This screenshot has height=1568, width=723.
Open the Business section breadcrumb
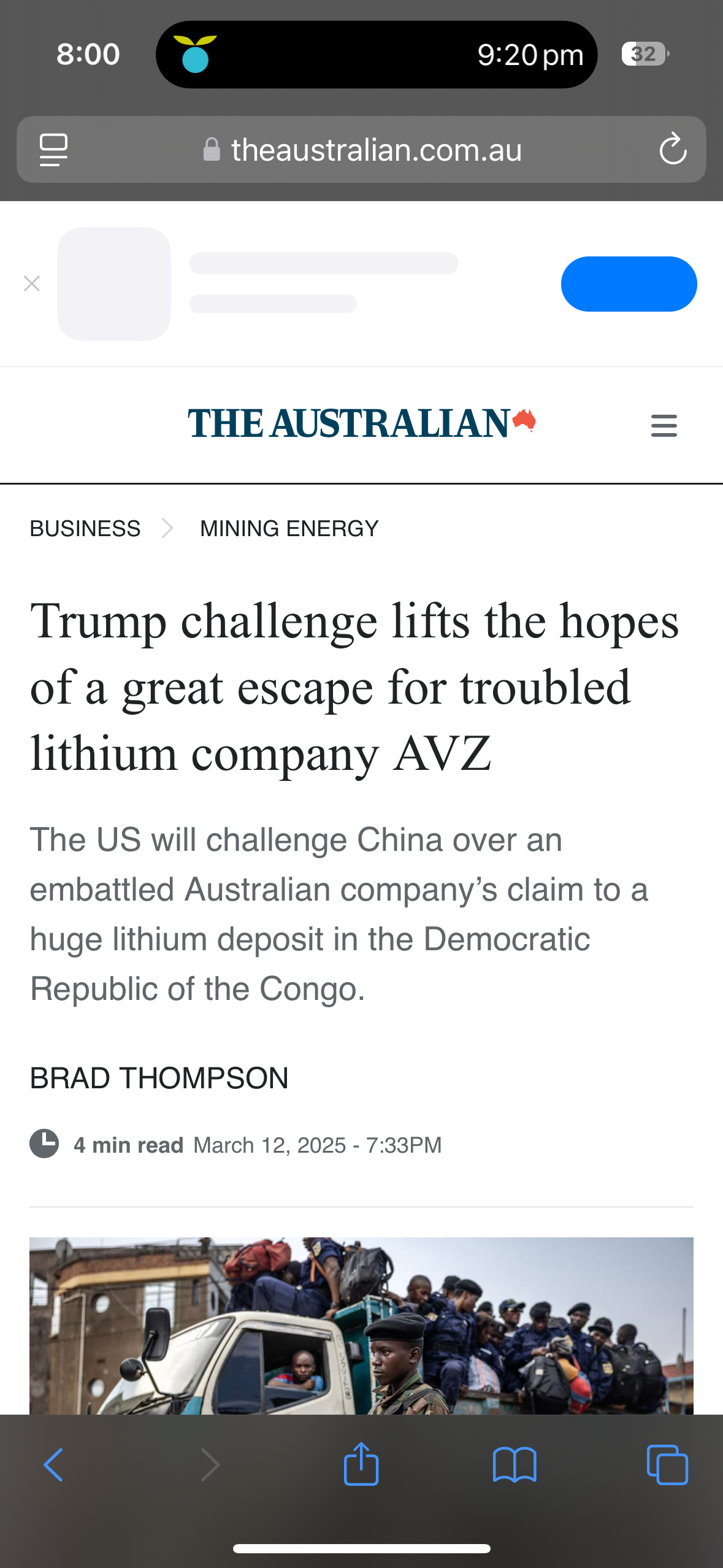point(85,528)
